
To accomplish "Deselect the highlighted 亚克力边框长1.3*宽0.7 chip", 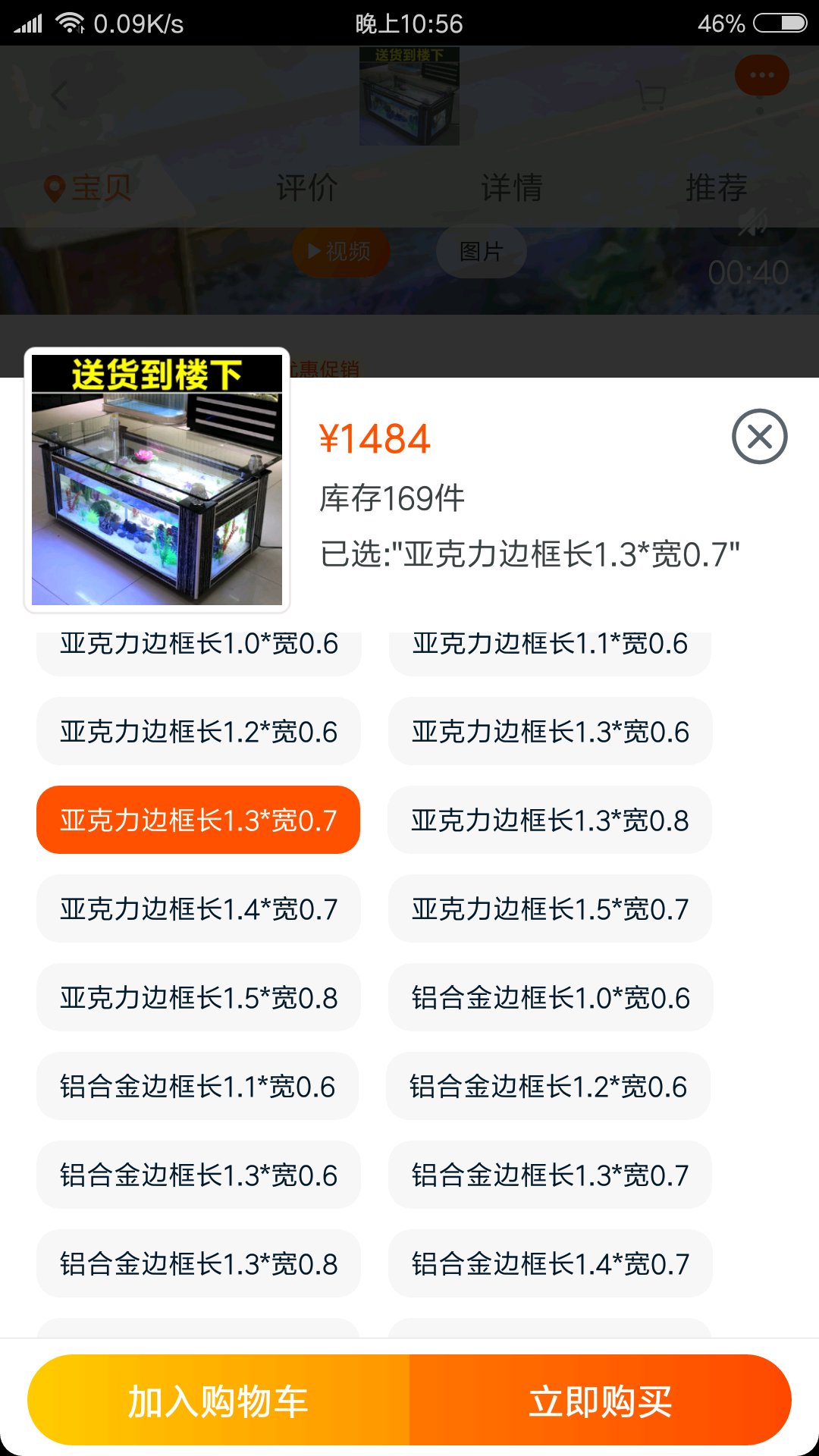I will pos(199,821).
